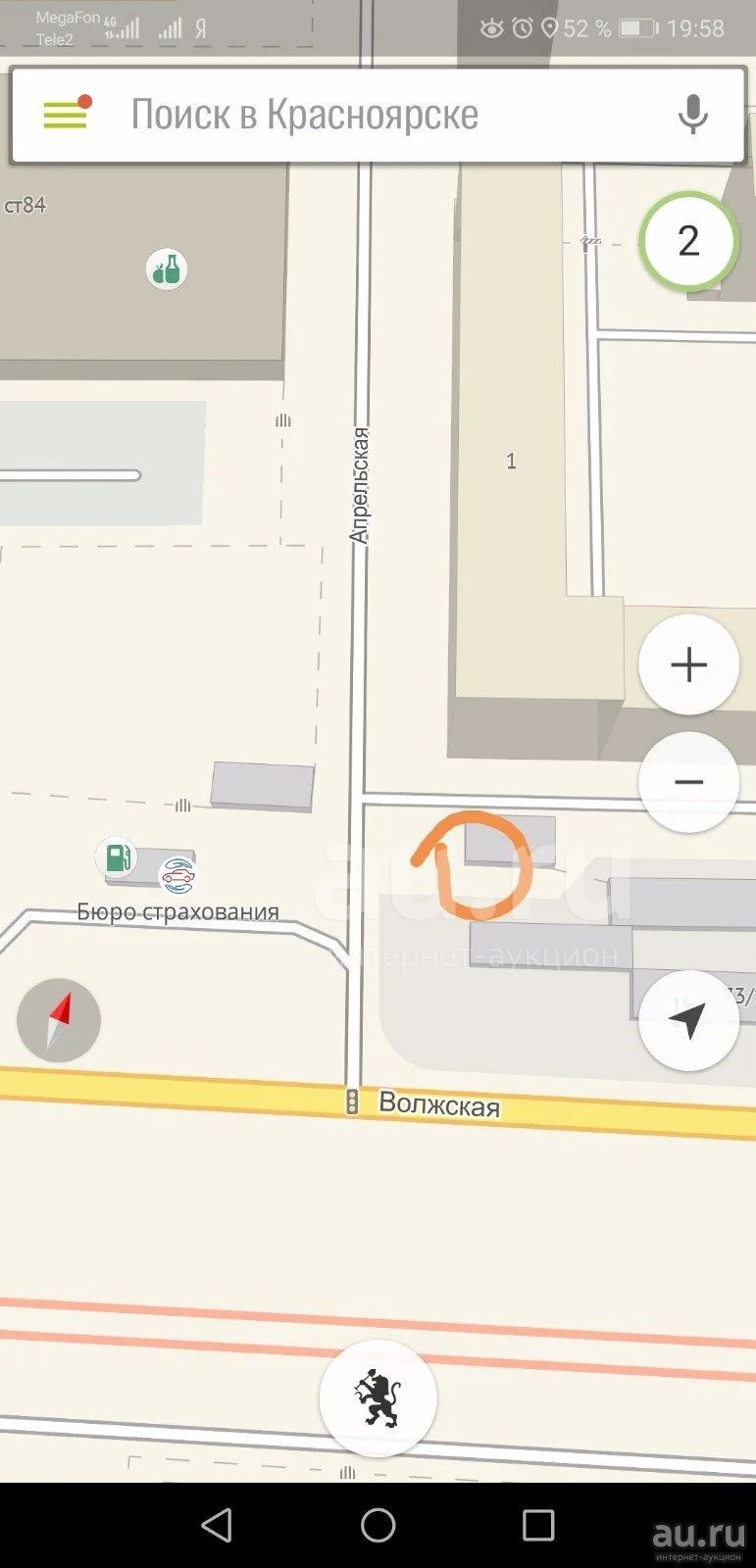756x1568 pixels.
Task: Zoom in with the plus button
Action: click(x=688, y=664)
